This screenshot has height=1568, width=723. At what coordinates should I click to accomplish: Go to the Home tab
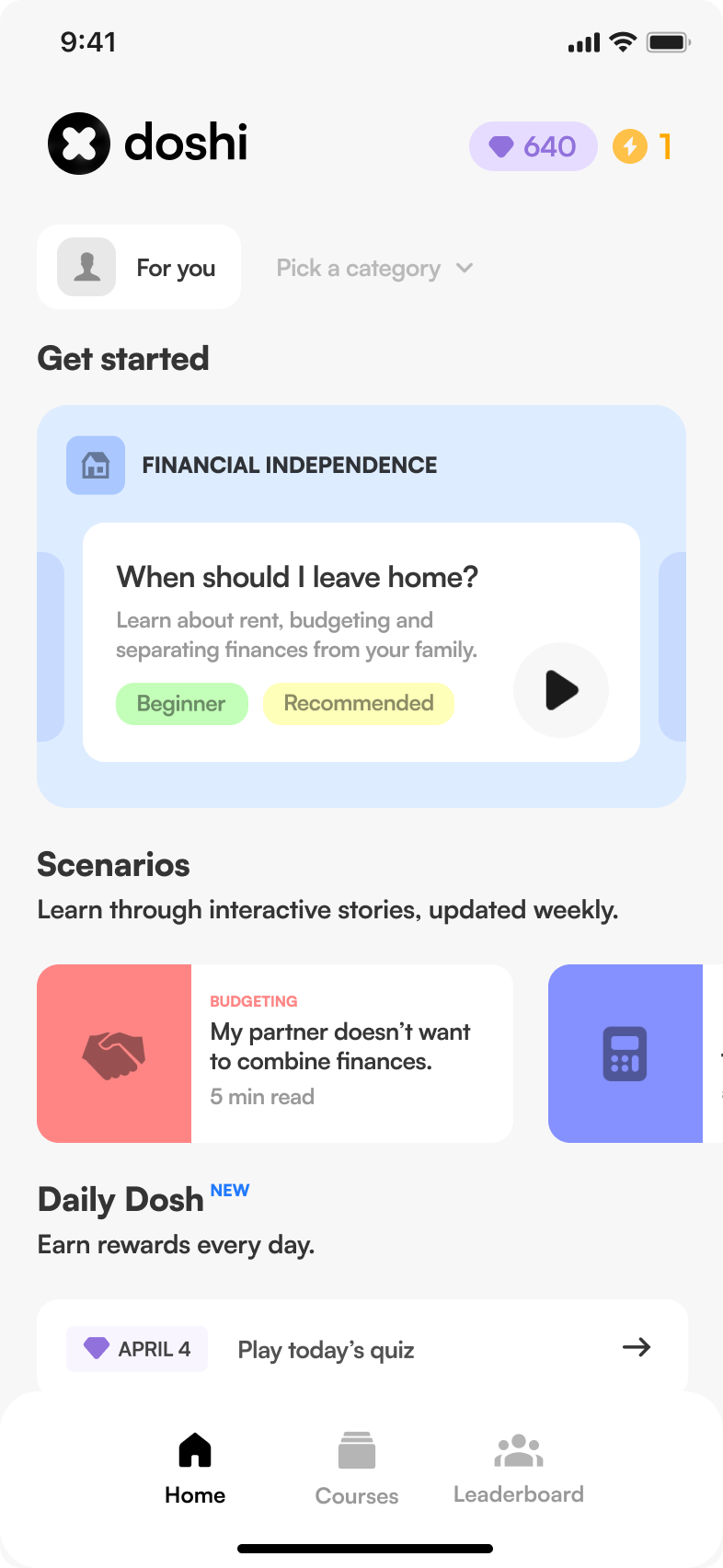click(x=195, y=1469)
